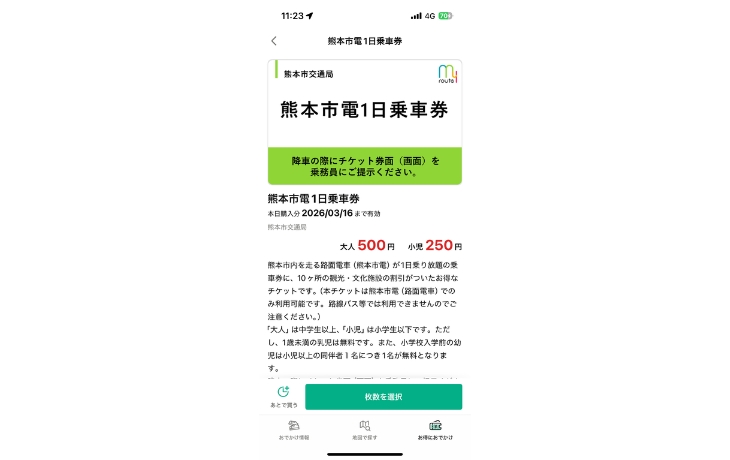Screen dimensions: 730x460
Task: Save ticket with あとで買う
Action: tap(283, 397)
